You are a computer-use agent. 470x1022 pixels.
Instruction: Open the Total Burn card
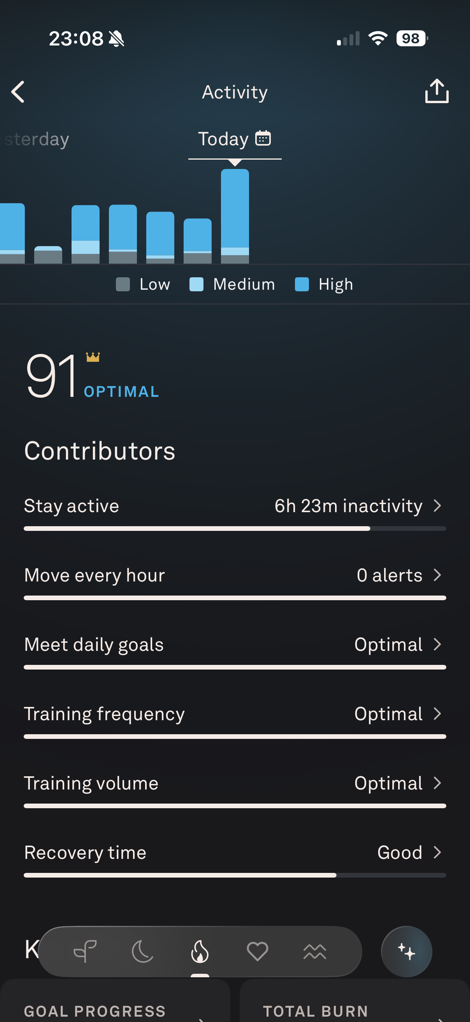click(355, 1000)
